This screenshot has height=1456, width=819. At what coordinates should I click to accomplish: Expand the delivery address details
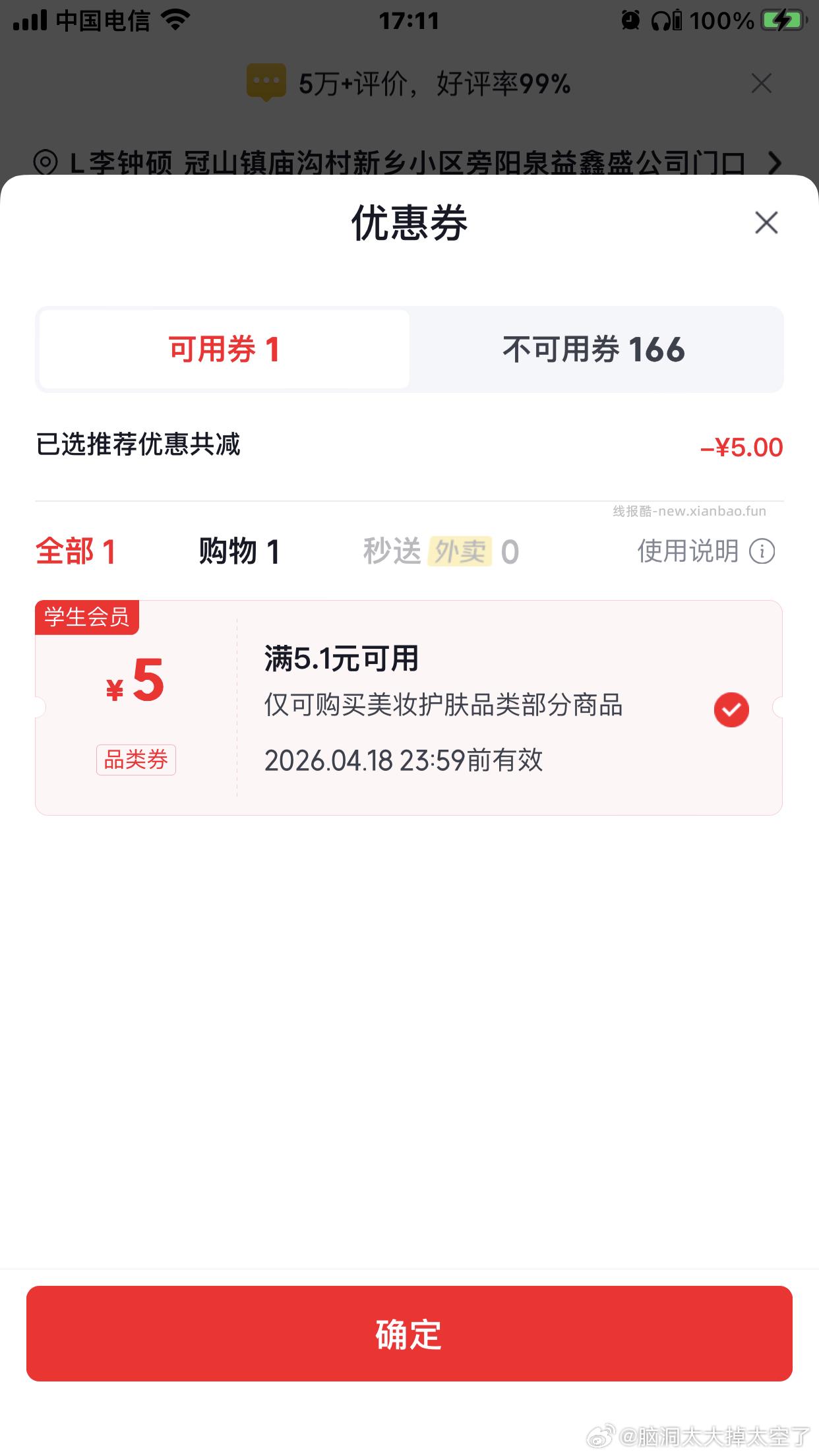(x=773, y=162)
